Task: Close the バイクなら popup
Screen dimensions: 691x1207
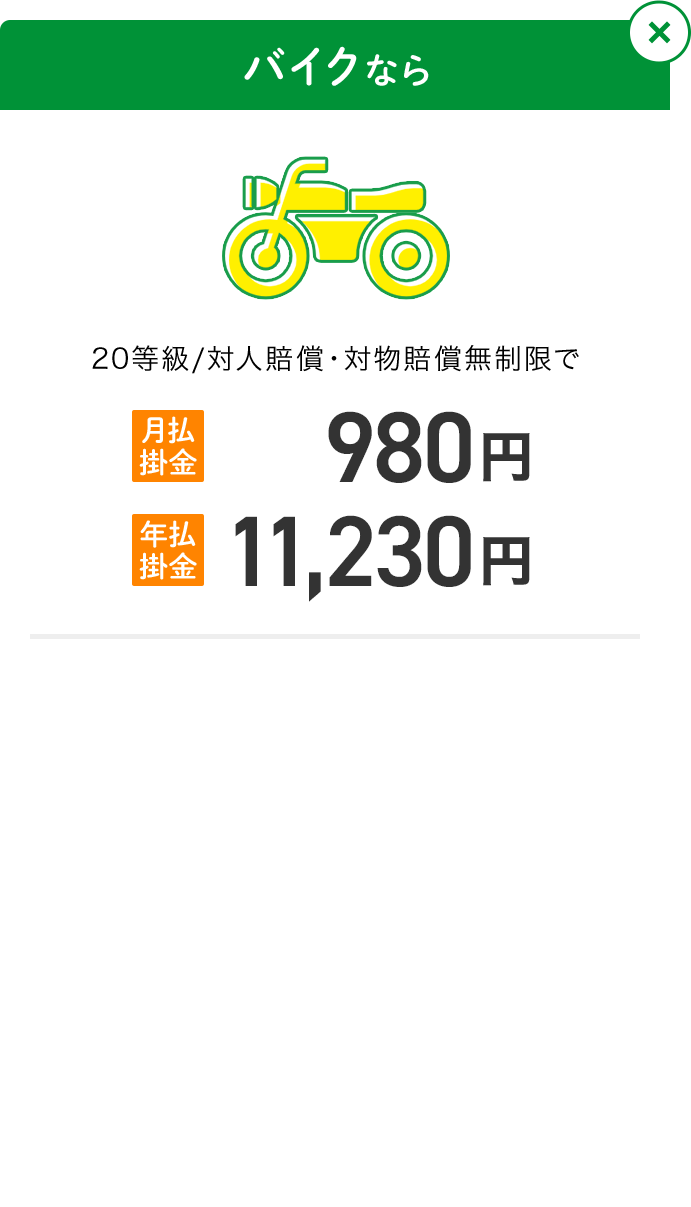Action: (x=659, y=33)
